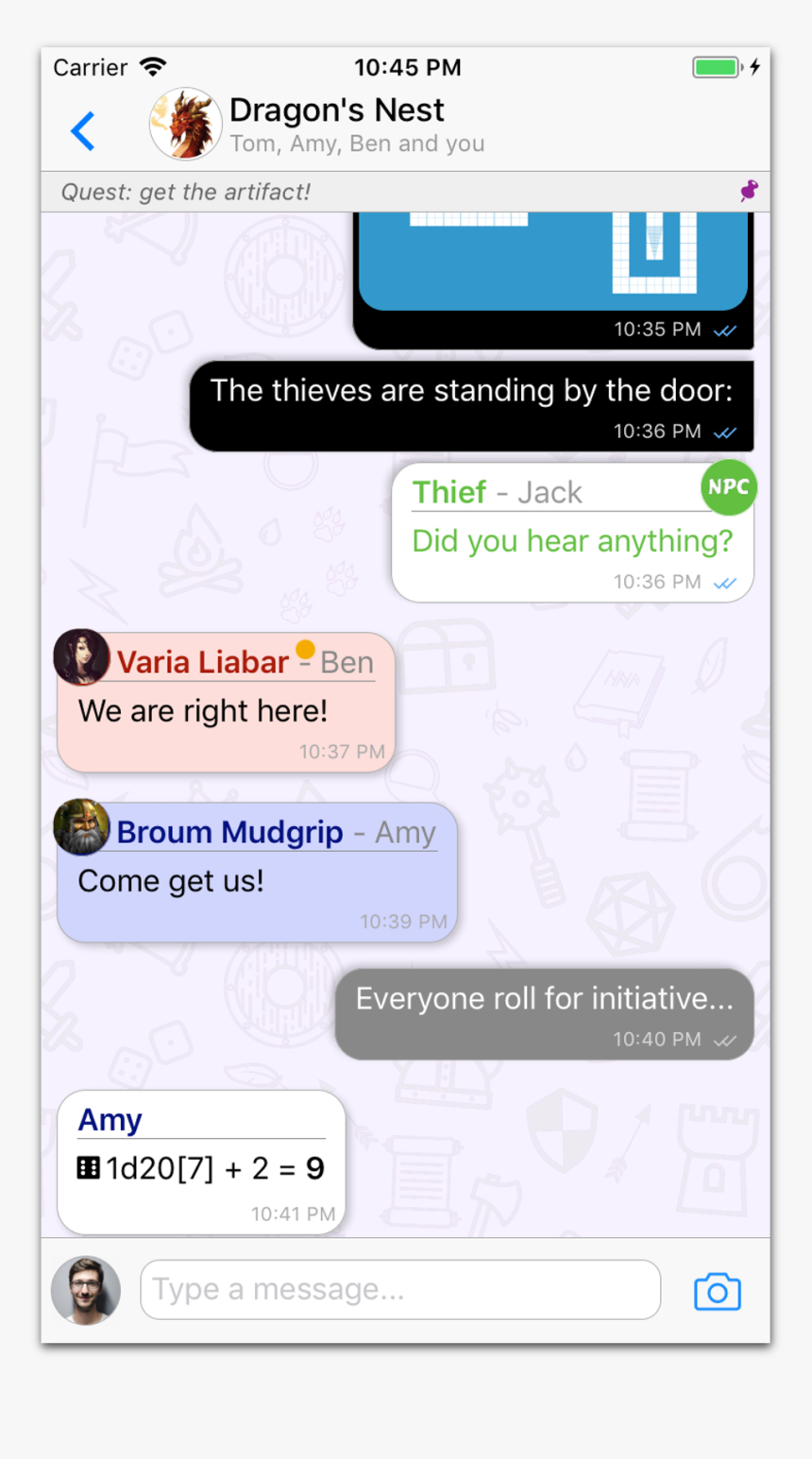Focus the Type a message field
This screenshot has width=812, height=1459.
(399, 1290)
